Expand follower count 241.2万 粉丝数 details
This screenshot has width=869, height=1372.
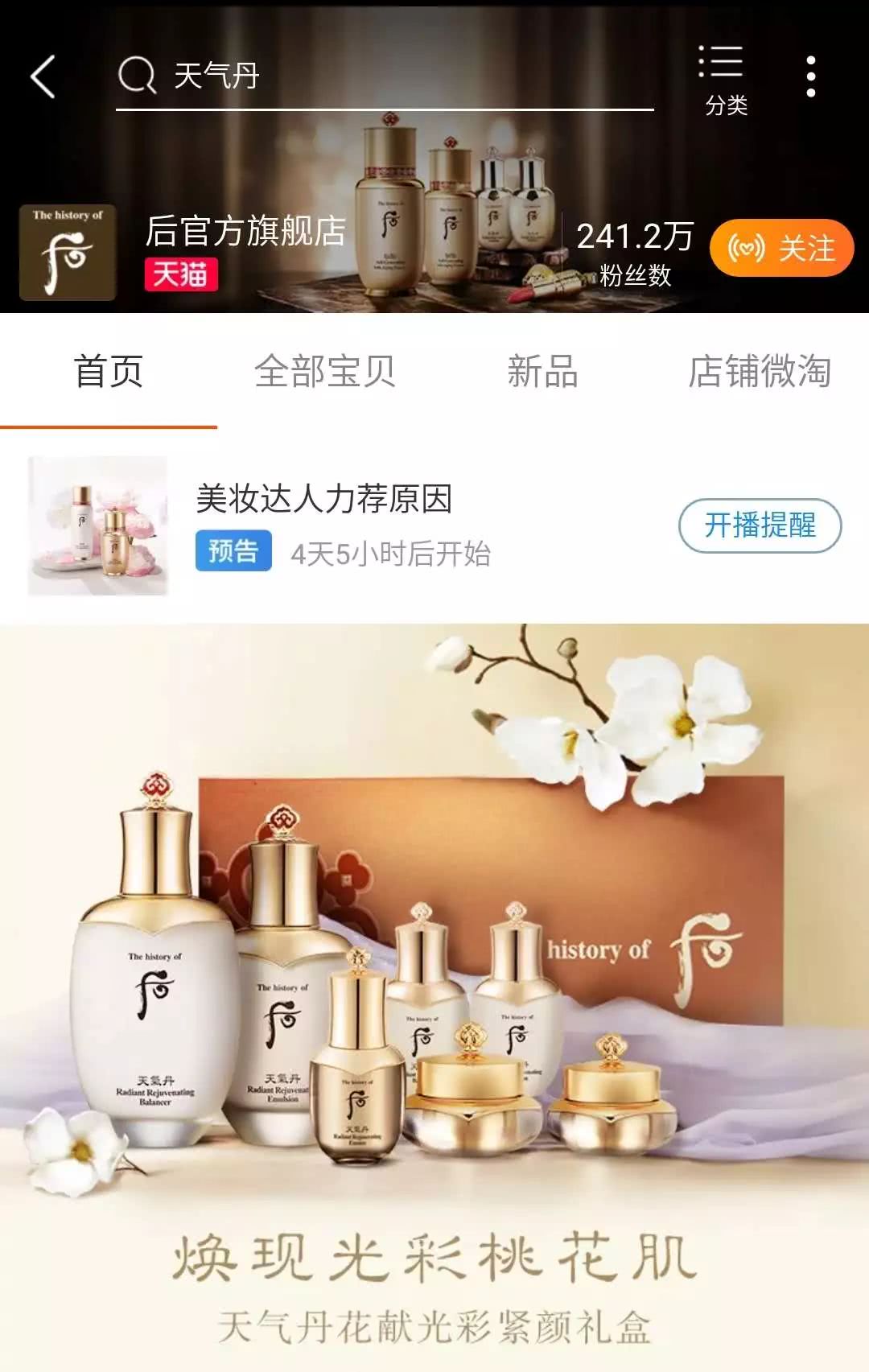point(632,249)
